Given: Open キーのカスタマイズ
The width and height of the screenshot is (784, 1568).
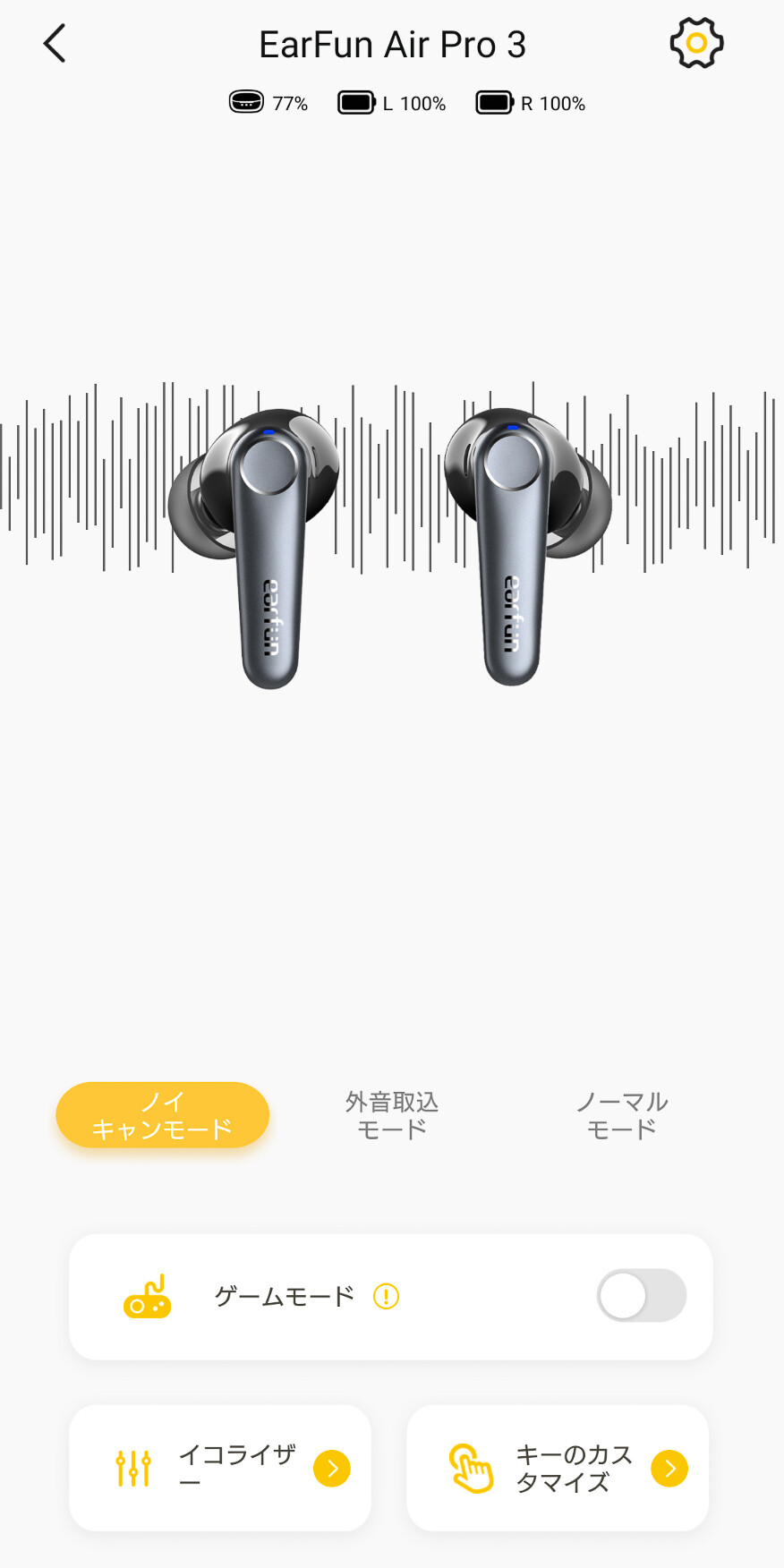Looking at the screenshot, I should coord(558,1468).
